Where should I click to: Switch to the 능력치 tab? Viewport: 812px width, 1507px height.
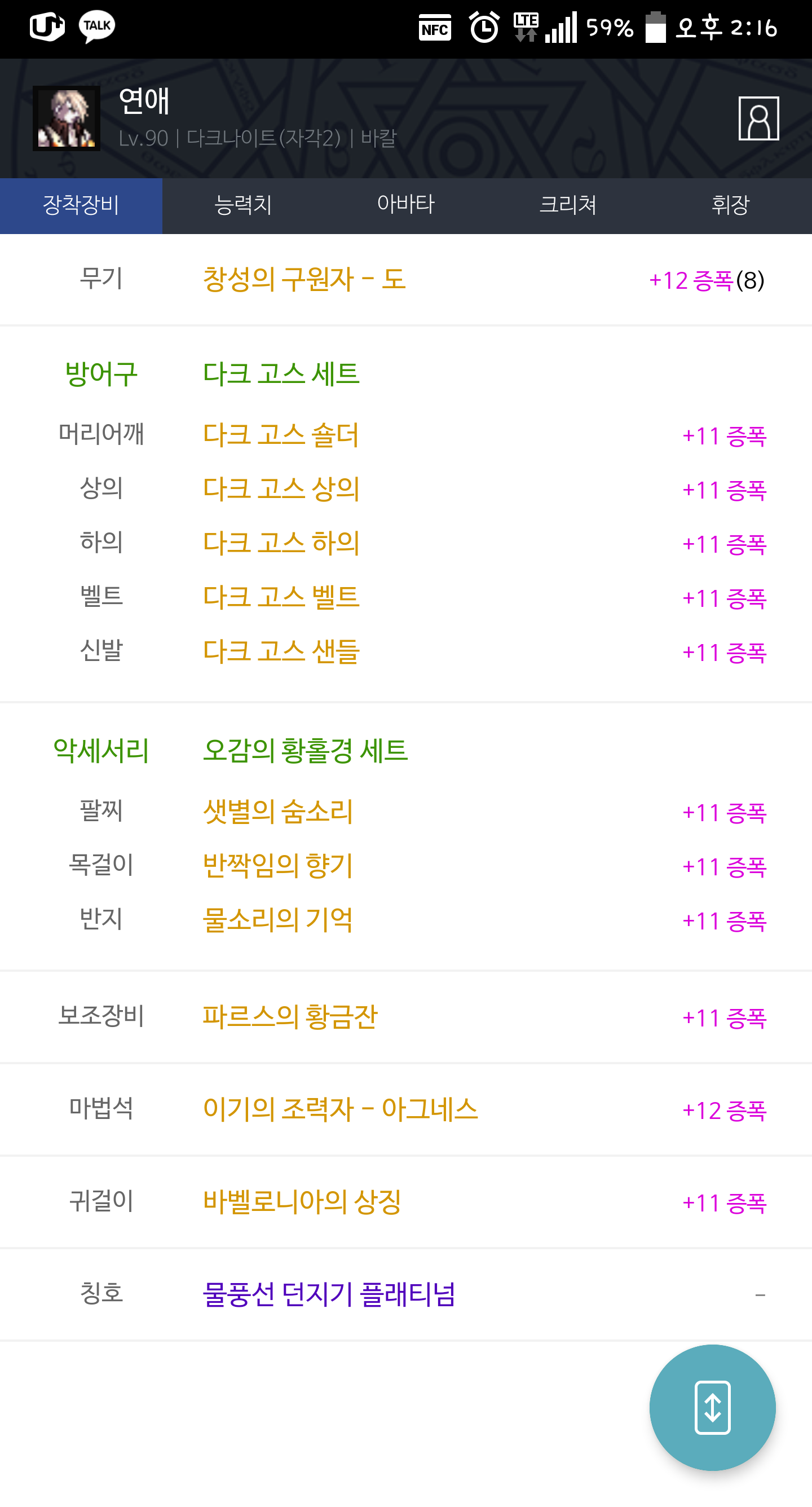tap(244, 205)
